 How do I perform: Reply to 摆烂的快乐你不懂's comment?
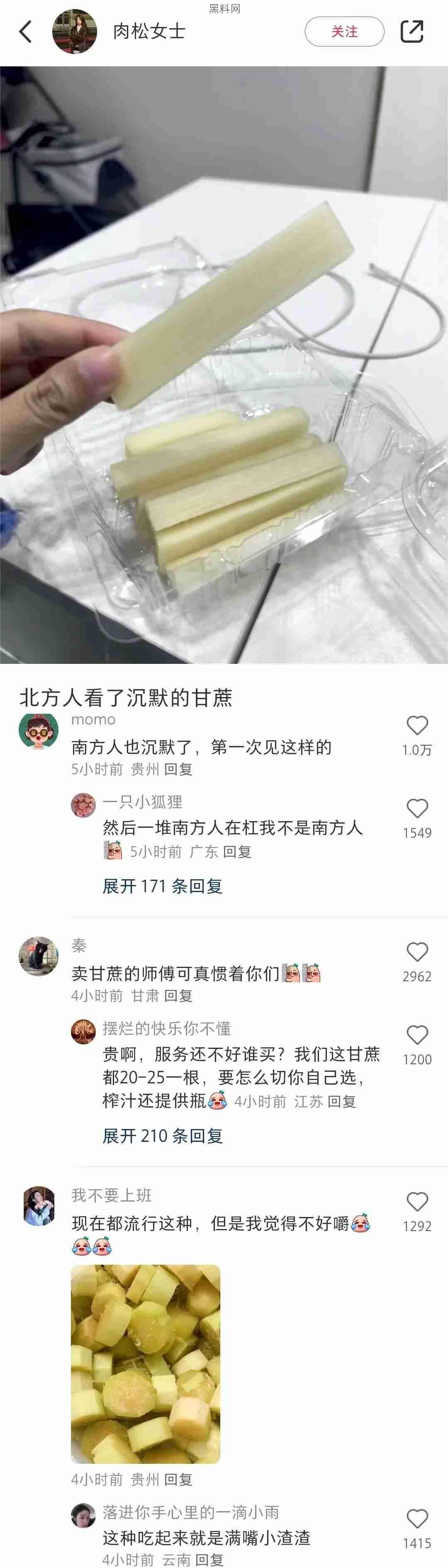(x=341, y=1101)
